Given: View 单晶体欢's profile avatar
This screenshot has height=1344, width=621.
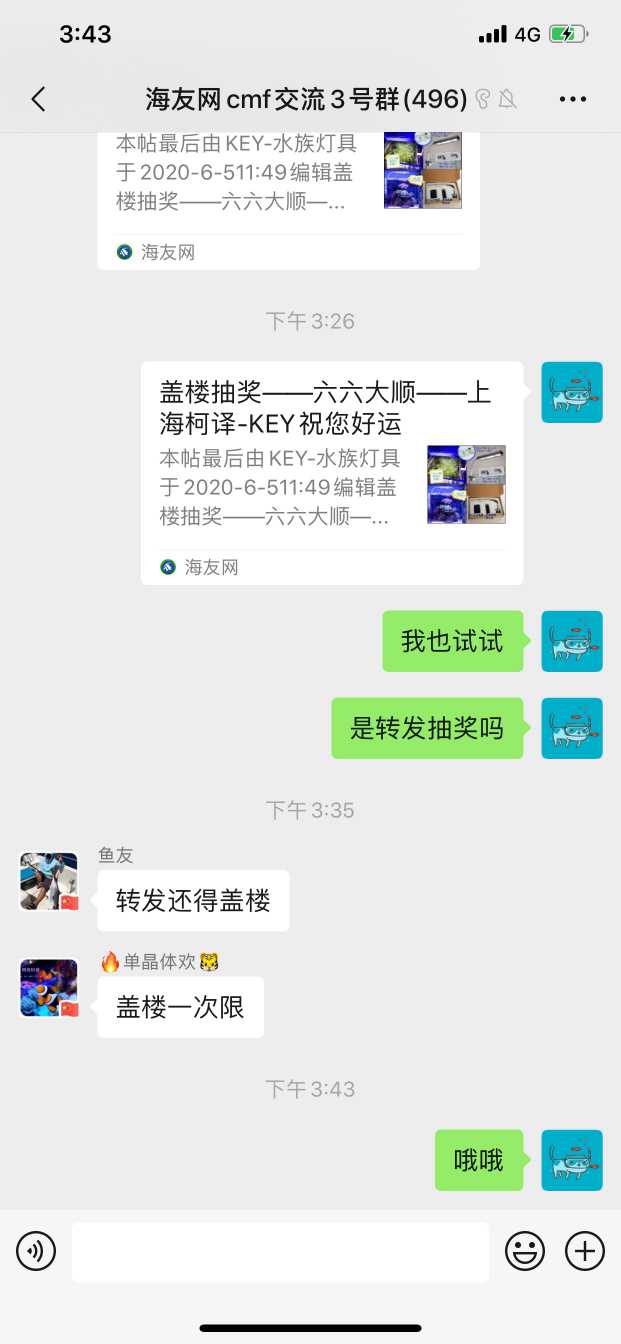Looking at the screenshot, I should 49,988.
